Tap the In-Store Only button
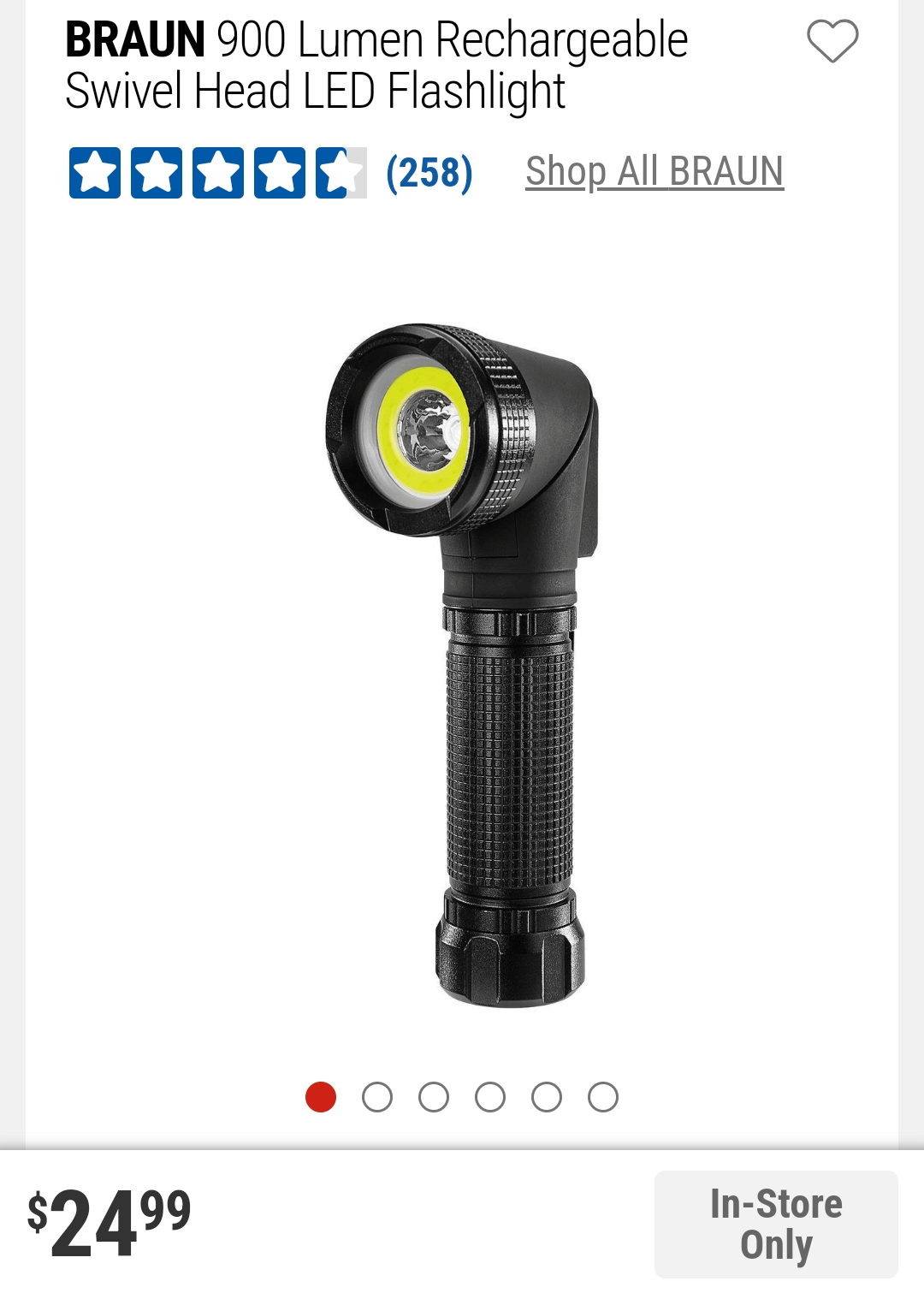924x1293 pixels. pyautogui.click(x=775, y=1224)
